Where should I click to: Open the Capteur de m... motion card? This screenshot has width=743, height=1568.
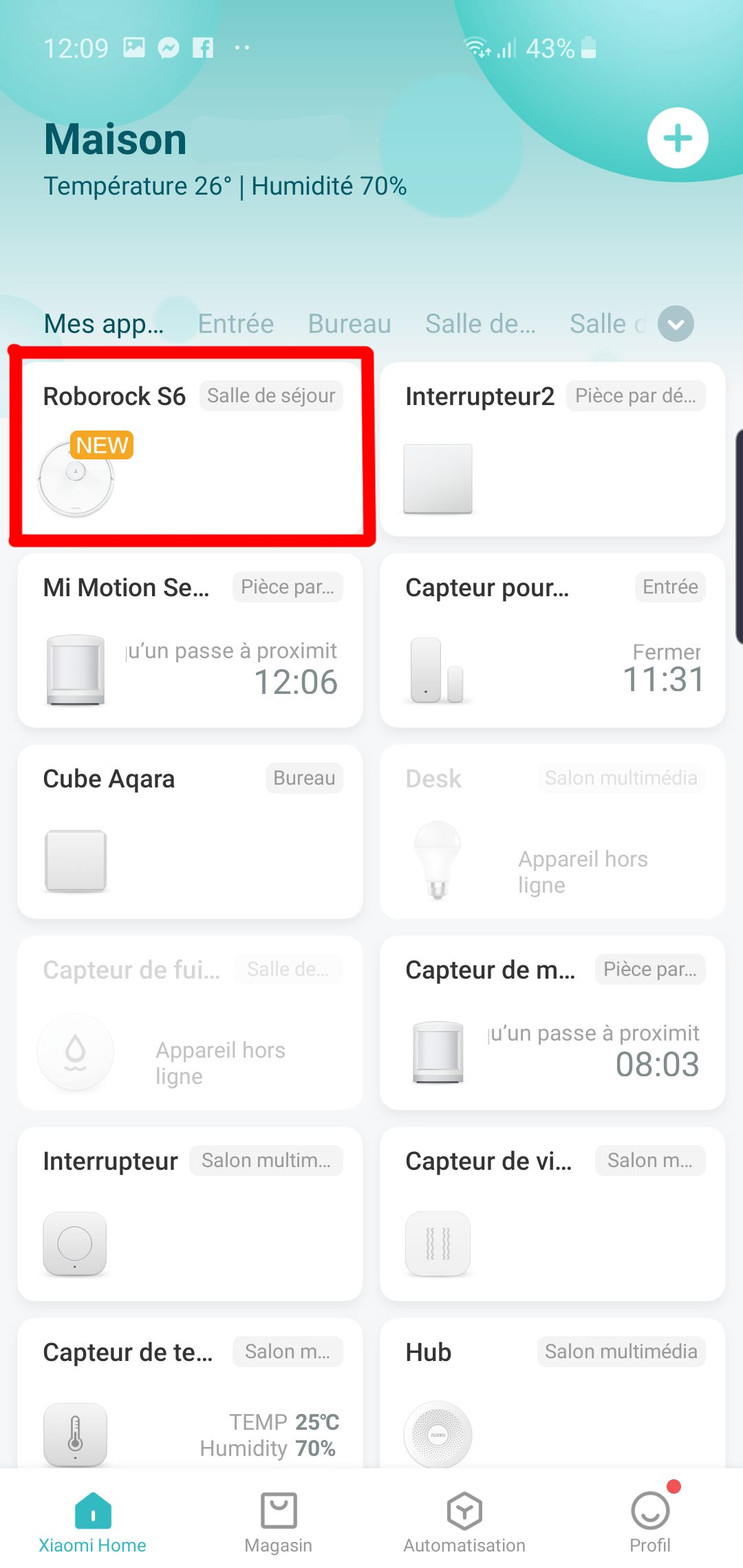coord(552,1023)
